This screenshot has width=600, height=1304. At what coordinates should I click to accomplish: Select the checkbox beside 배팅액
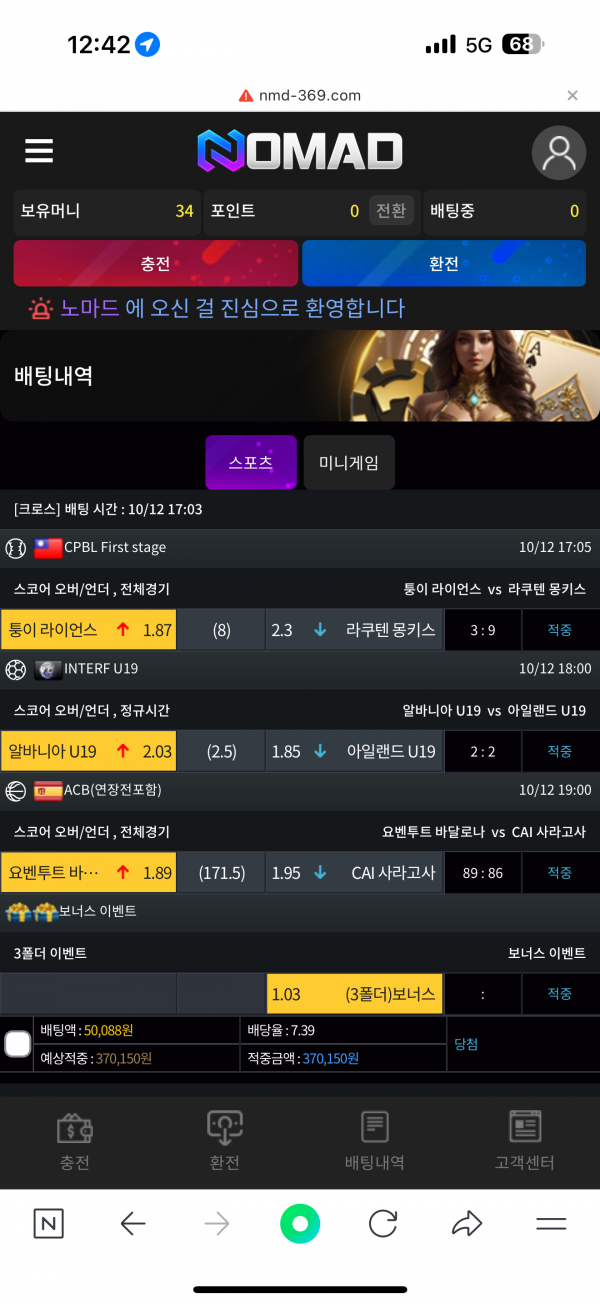click(18, 1044)
